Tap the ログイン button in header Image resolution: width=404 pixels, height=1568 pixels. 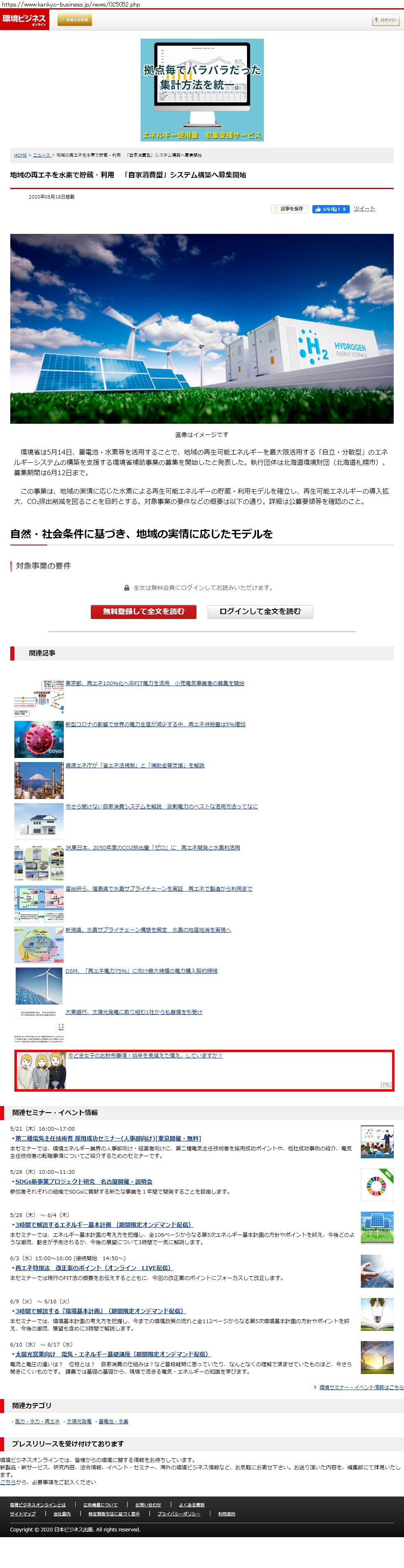[x=385, y=20]
